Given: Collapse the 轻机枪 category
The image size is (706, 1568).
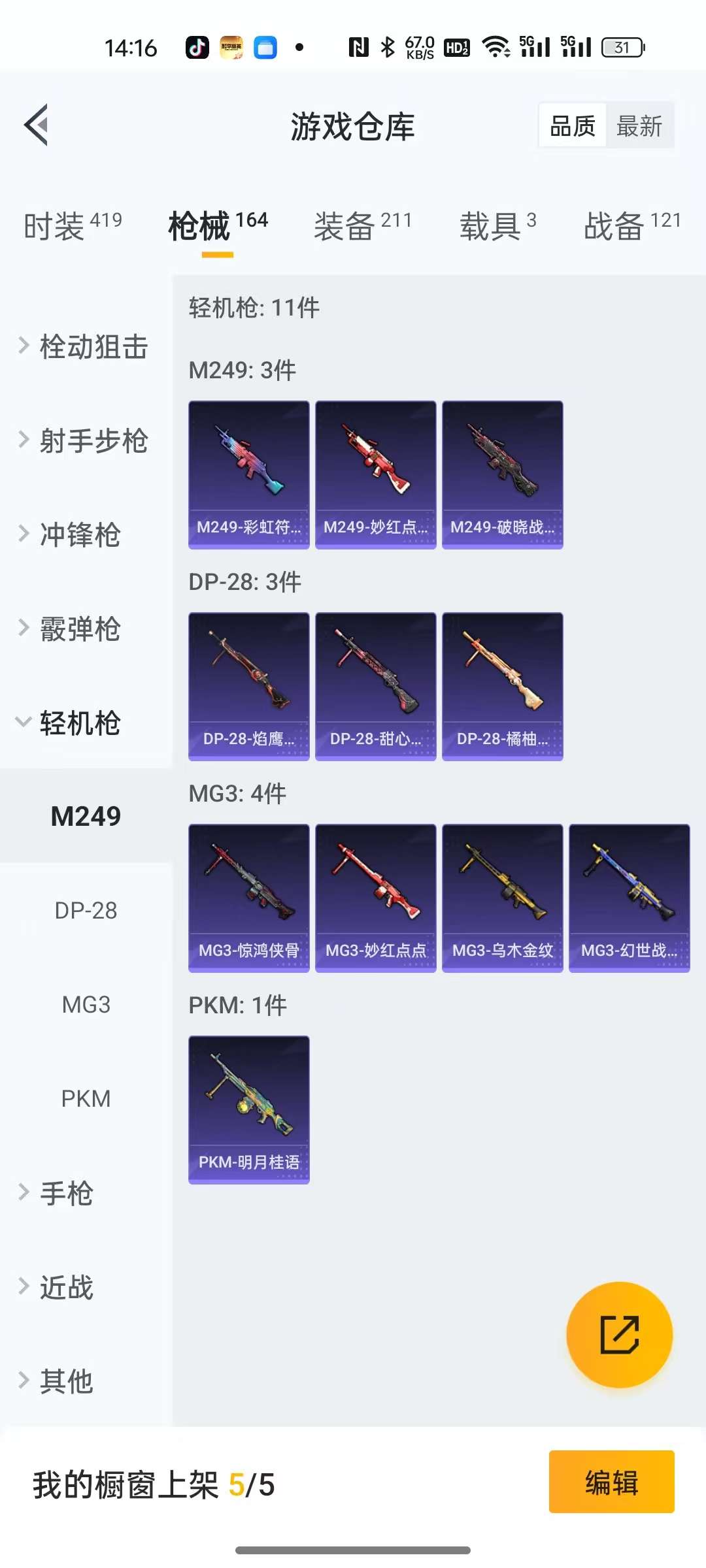Looking at the screenshot, I should pyautogui.click(x=72, y=723).
